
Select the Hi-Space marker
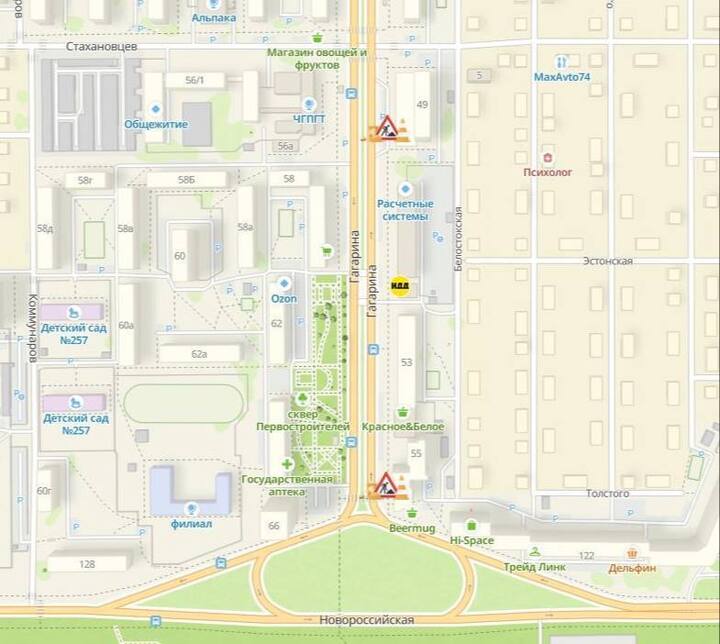pyautogui.click(x=471, y=526)
